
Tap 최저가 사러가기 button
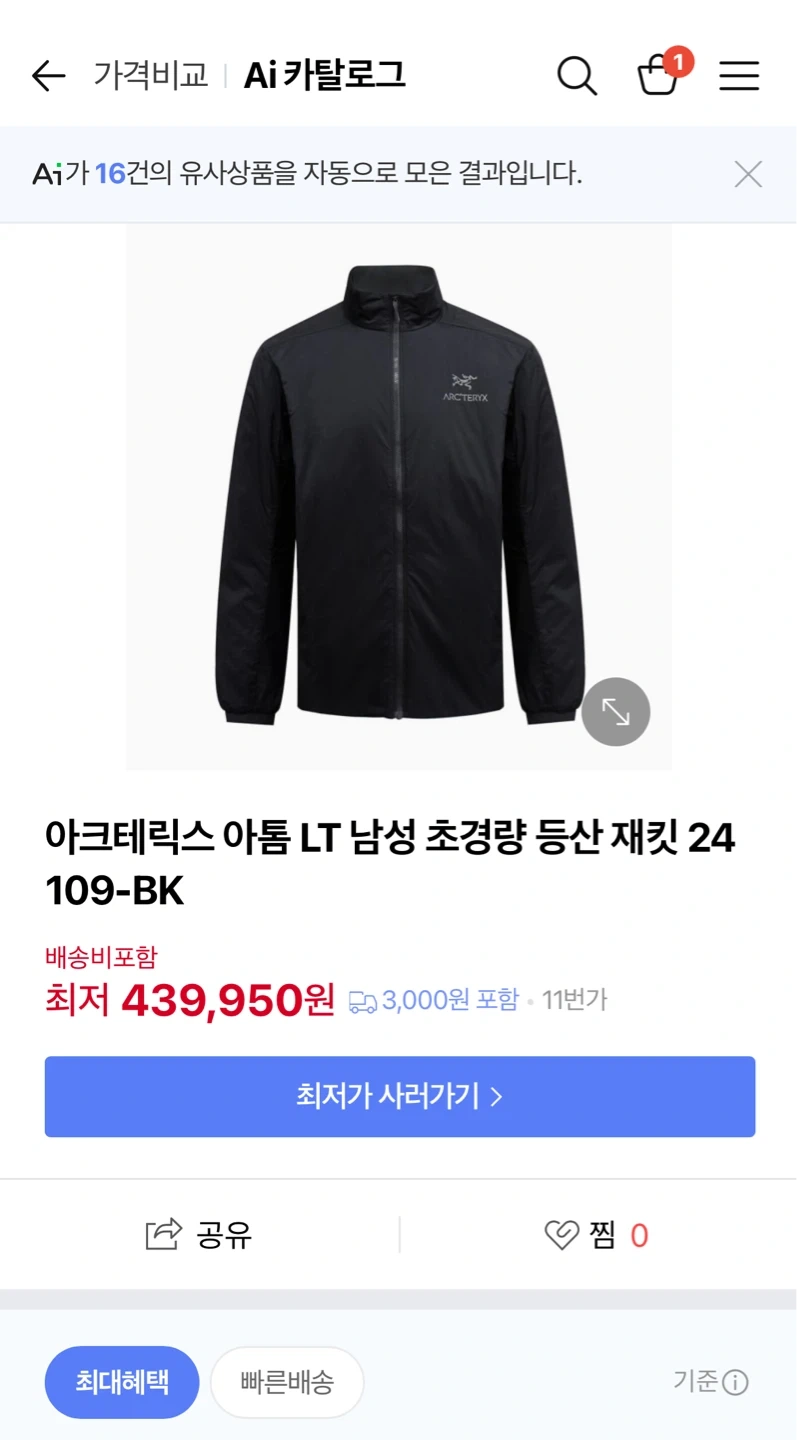tap(399, 1096)
